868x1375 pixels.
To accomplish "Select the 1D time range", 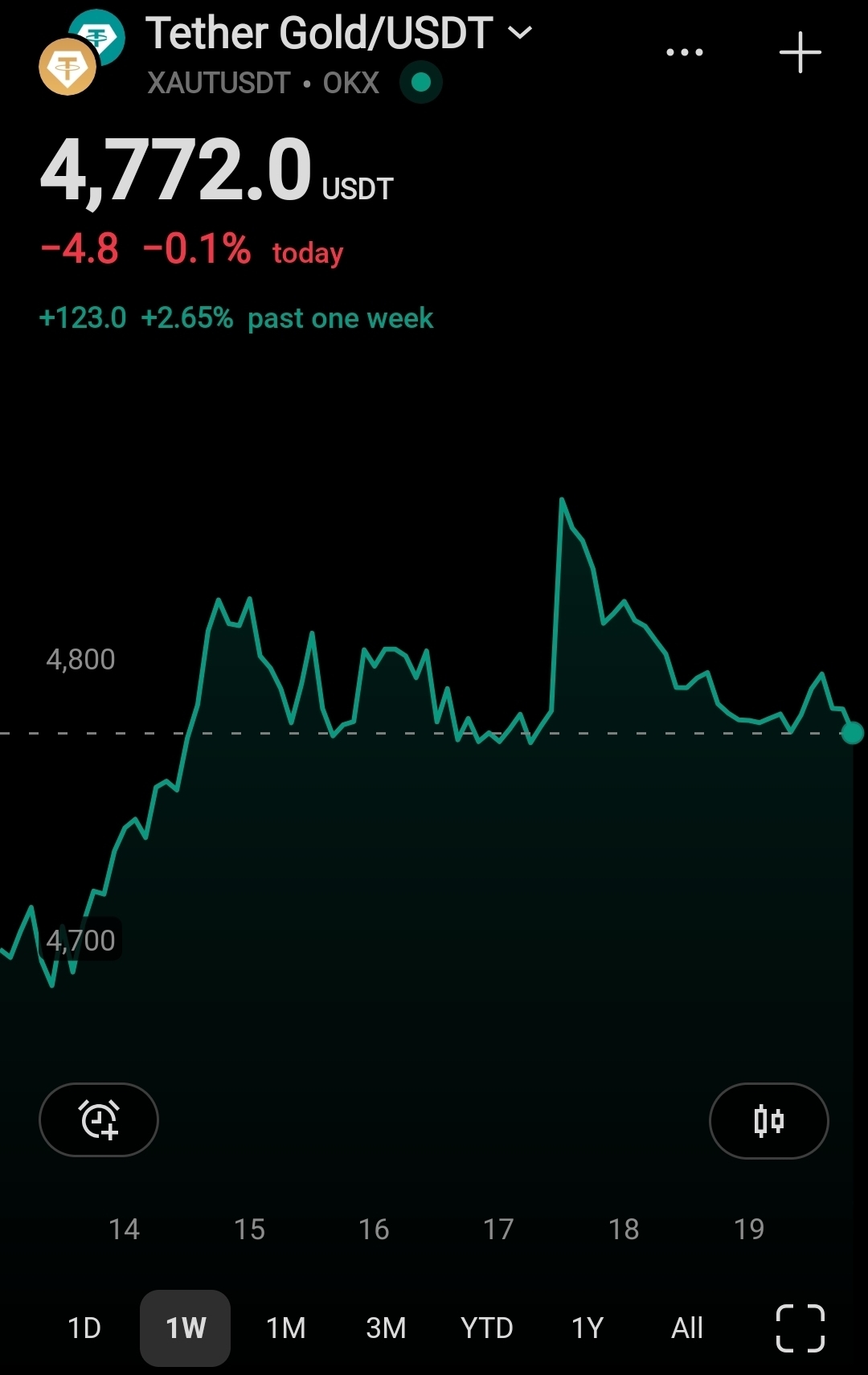I will point(84,1328).
